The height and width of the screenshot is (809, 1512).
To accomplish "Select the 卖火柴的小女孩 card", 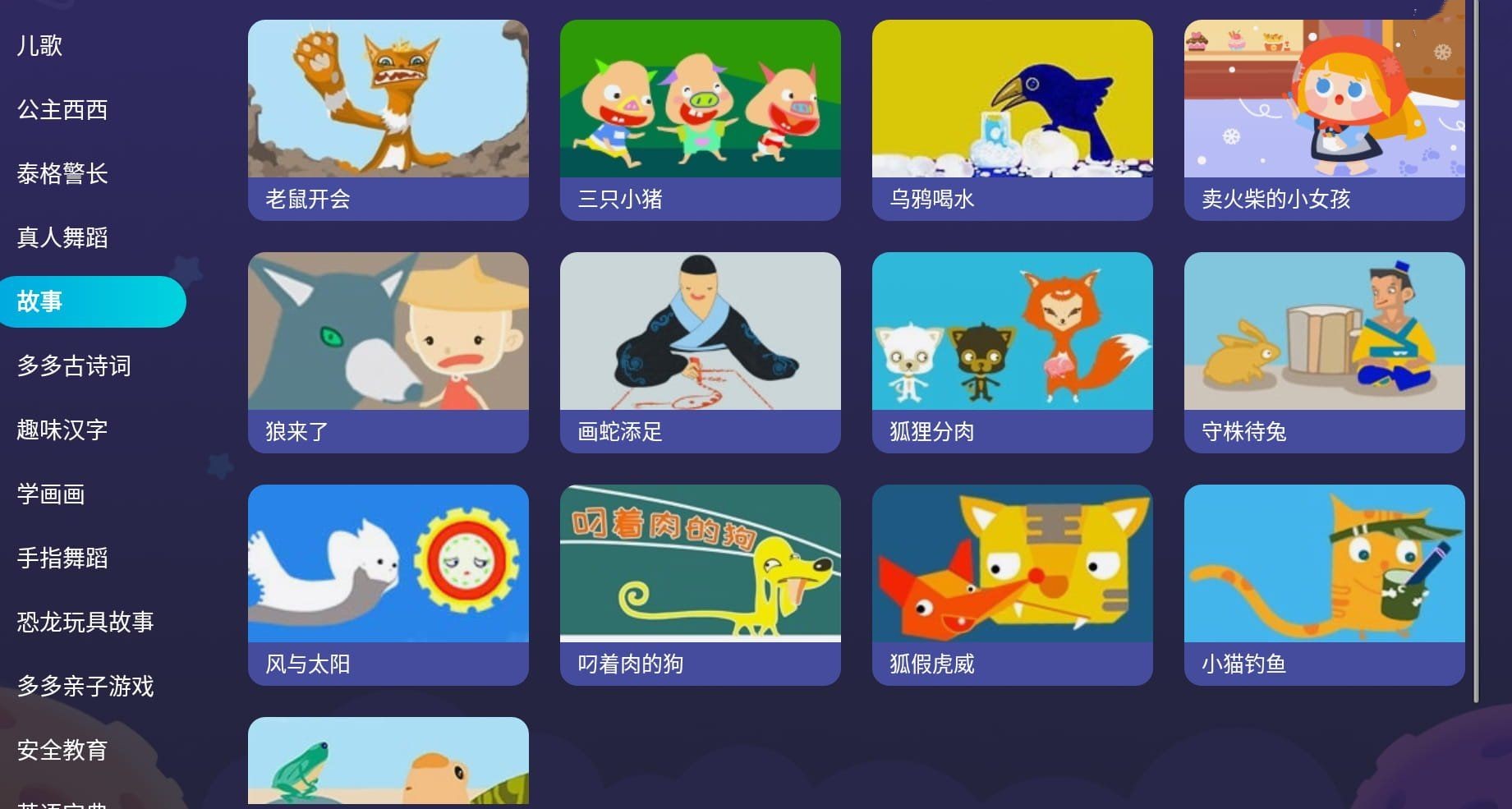I will 1324,119.
